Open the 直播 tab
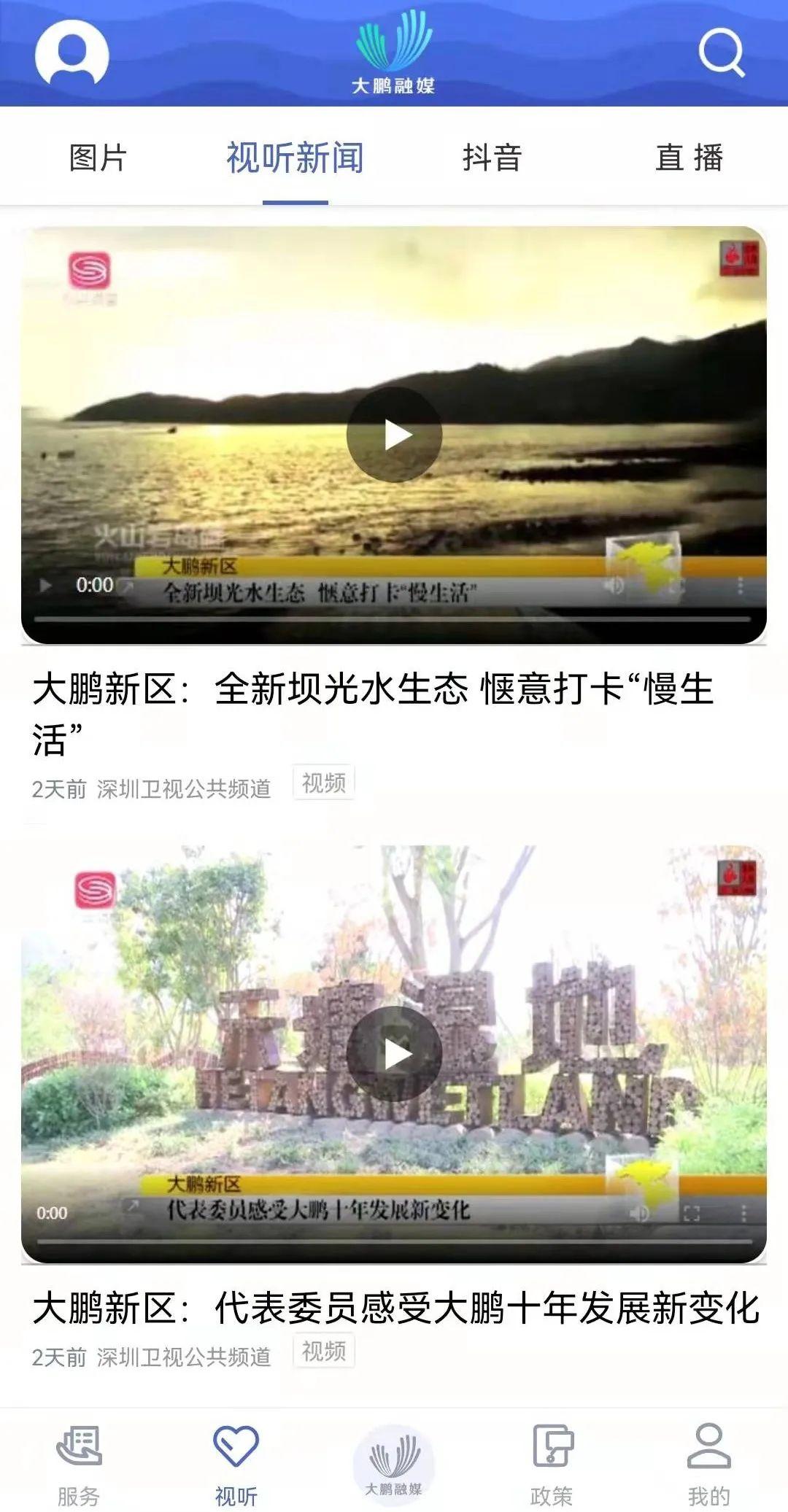This screenshot has height=1512, width=788. click(x=689, y=158)
